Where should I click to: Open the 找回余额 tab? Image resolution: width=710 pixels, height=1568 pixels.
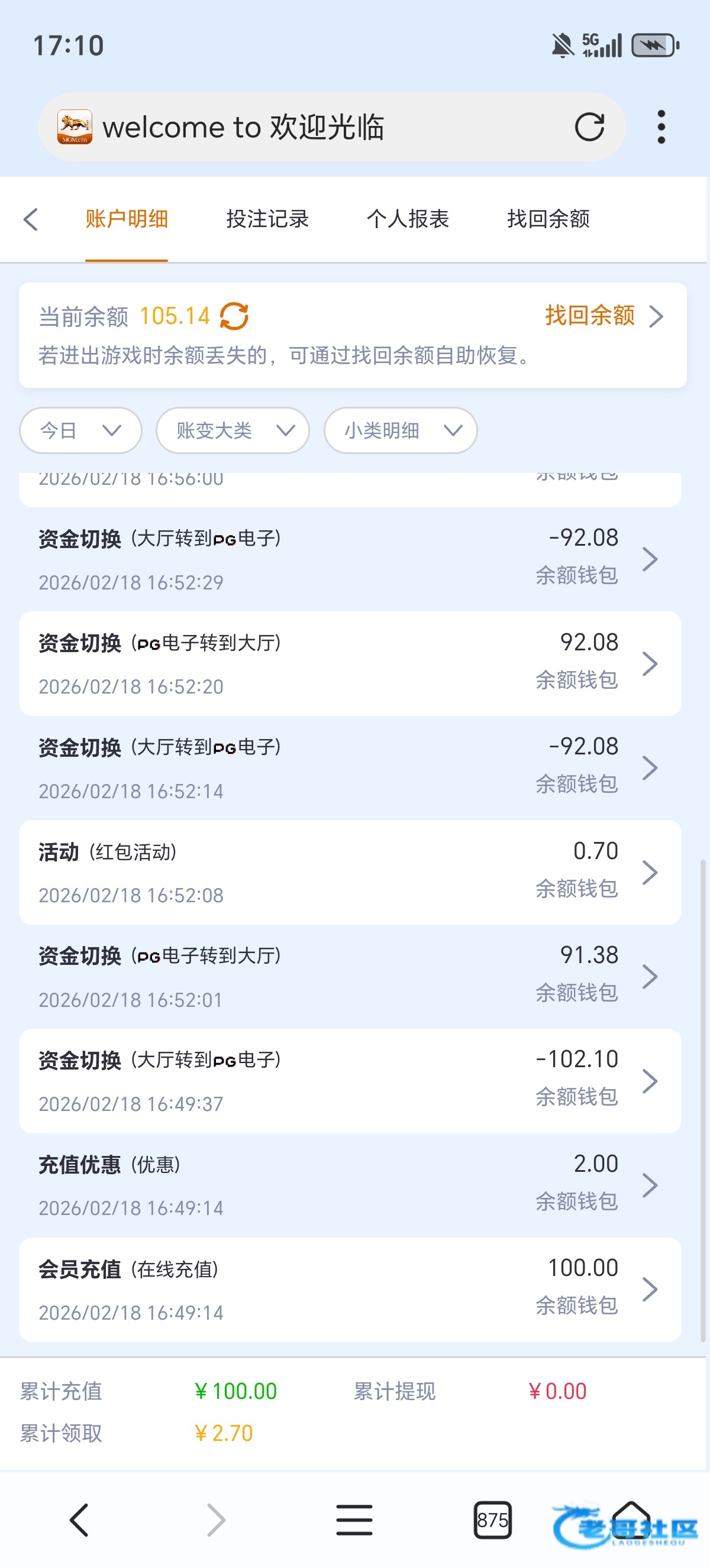pyautogui.click(x=548, y=219)
